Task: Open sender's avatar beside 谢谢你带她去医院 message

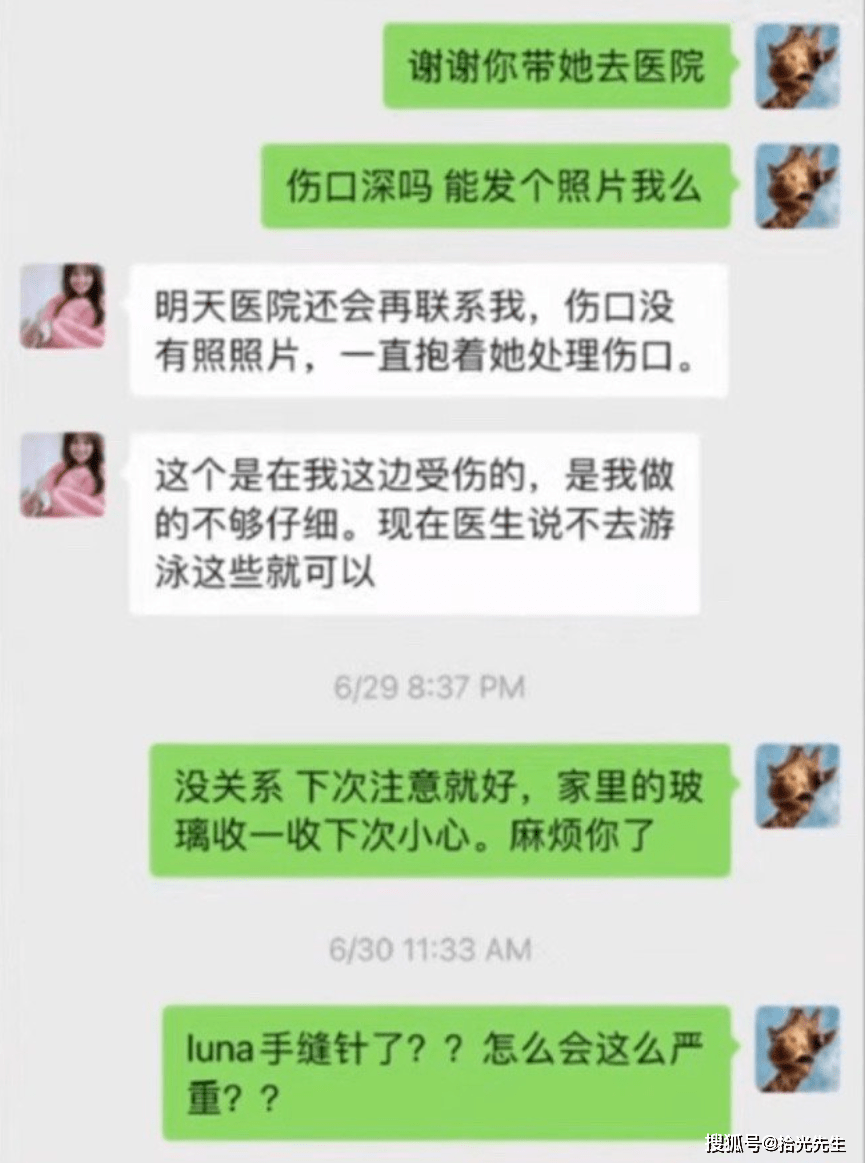Action: click(x=796, y=66)
